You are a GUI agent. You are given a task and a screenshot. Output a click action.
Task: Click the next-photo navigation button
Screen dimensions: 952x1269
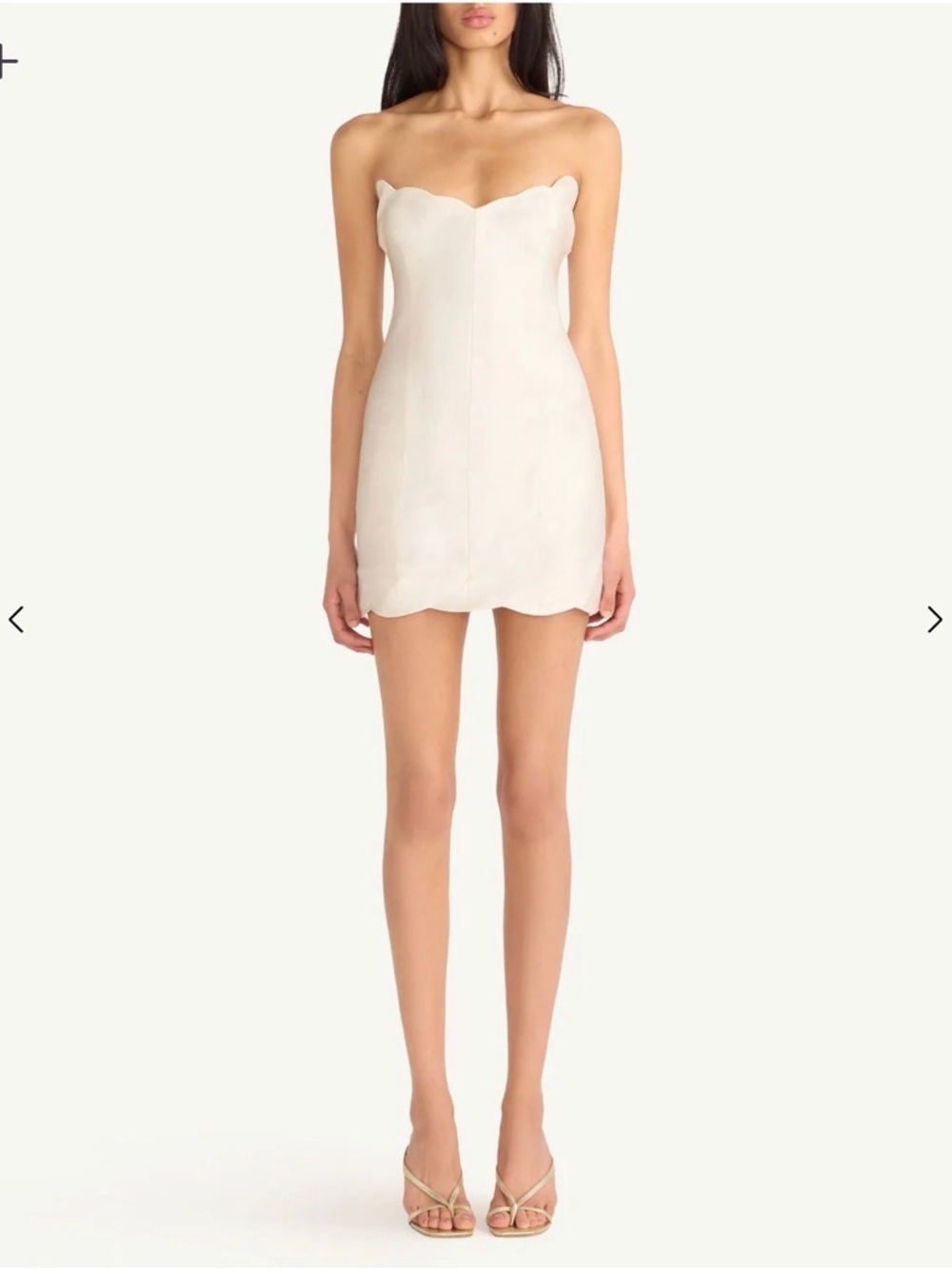click(934, 619)
